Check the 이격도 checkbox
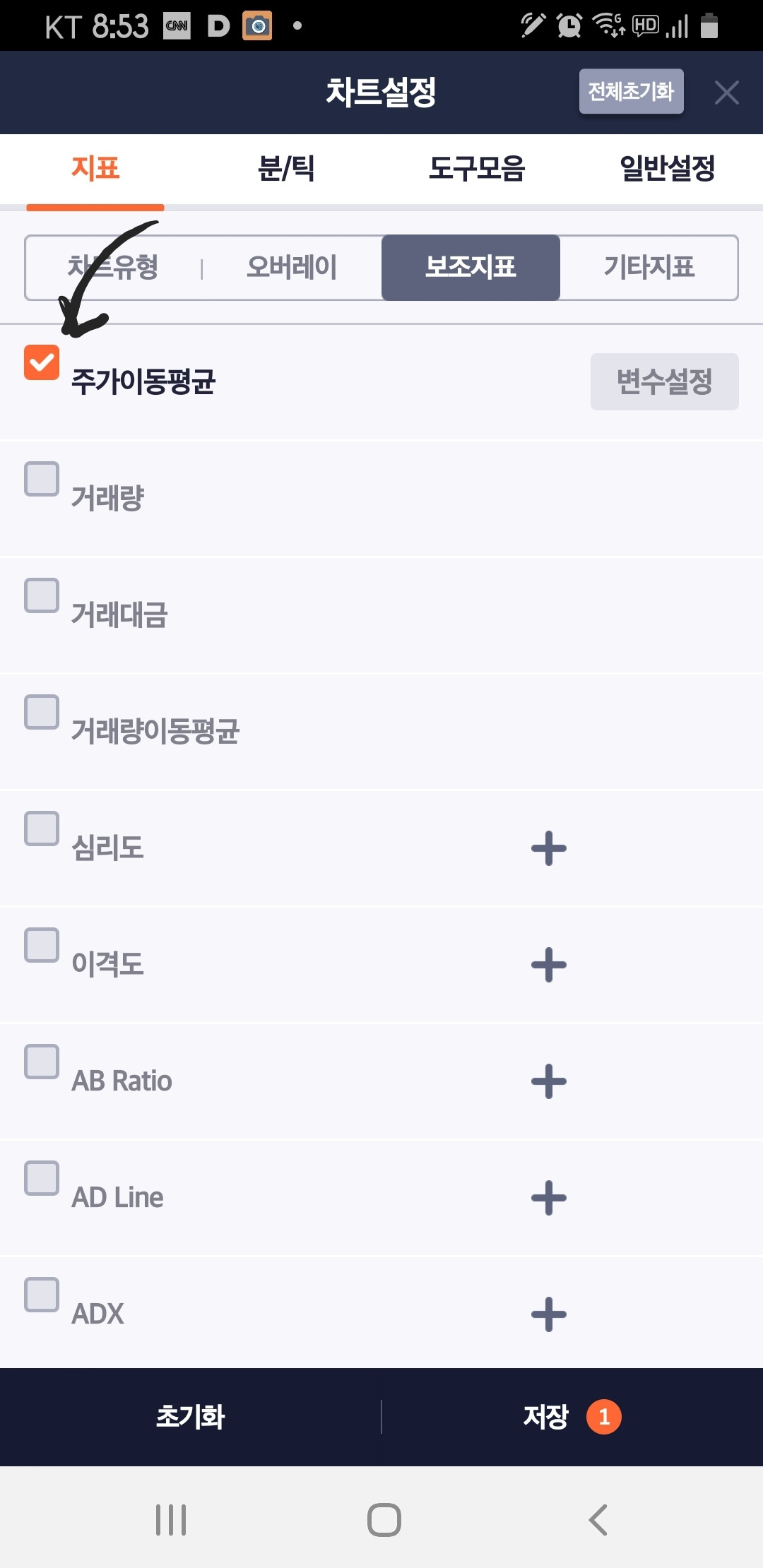This screenshot has height=1568, width=763. [x=42, y=945]
